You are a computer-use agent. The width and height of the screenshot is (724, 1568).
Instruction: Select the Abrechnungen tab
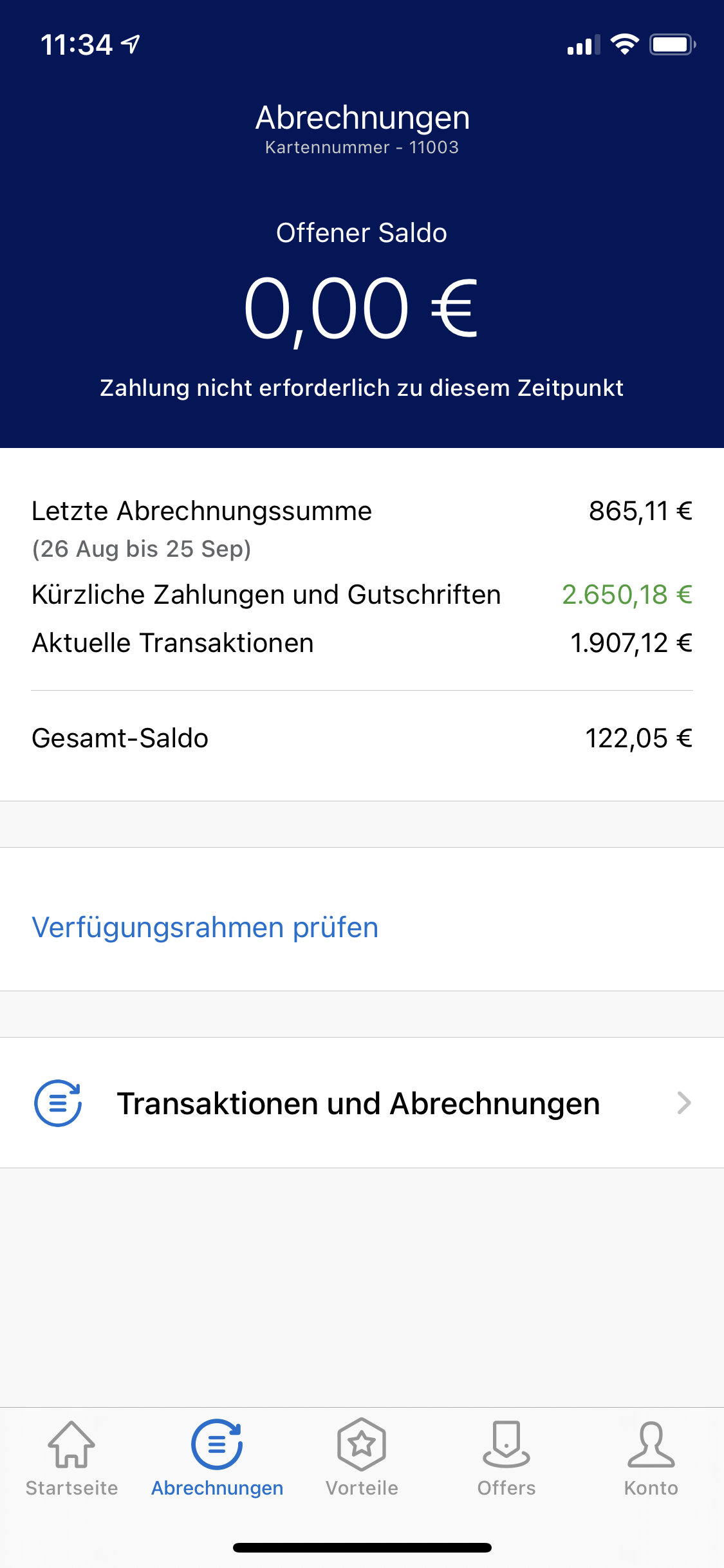coord(217,1458)
